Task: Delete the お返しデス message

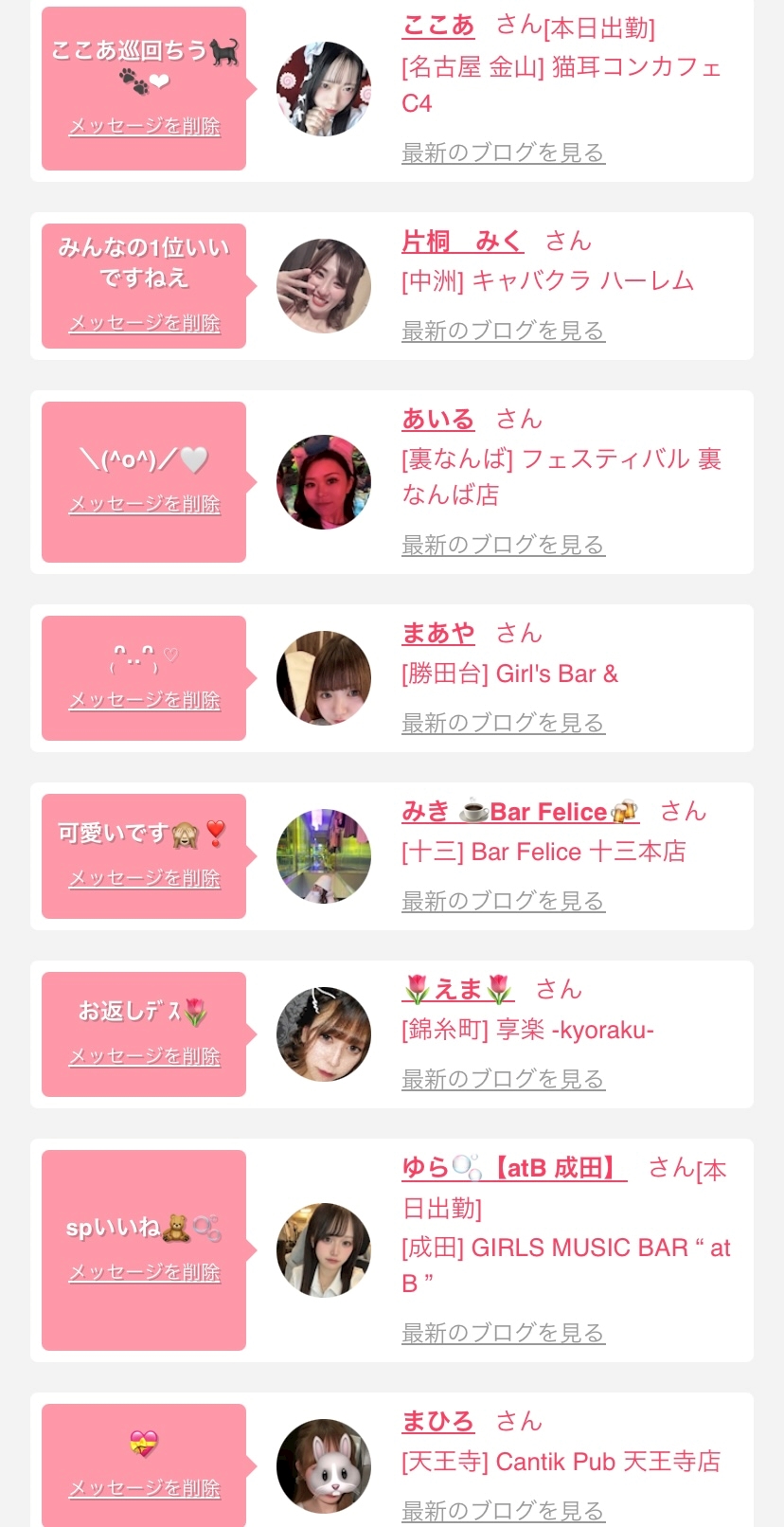Action: tap(144, 1057)
